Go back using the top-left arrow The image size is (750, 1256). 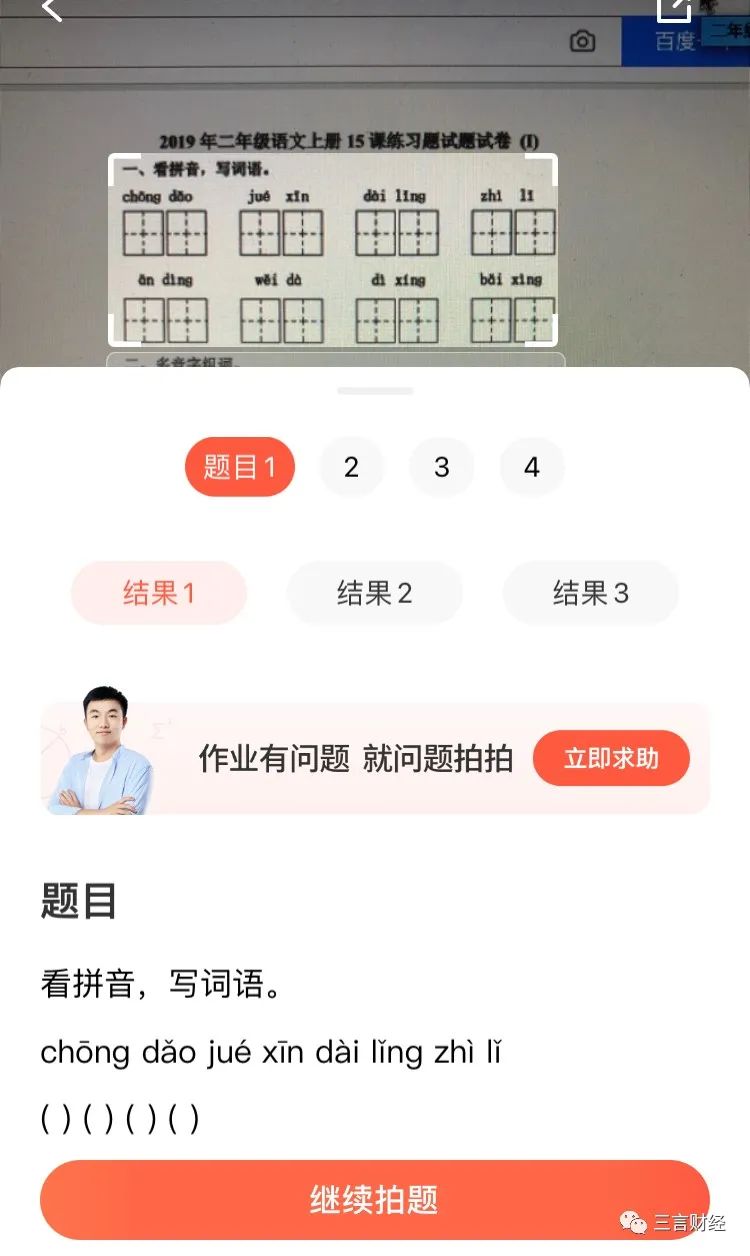50,10
